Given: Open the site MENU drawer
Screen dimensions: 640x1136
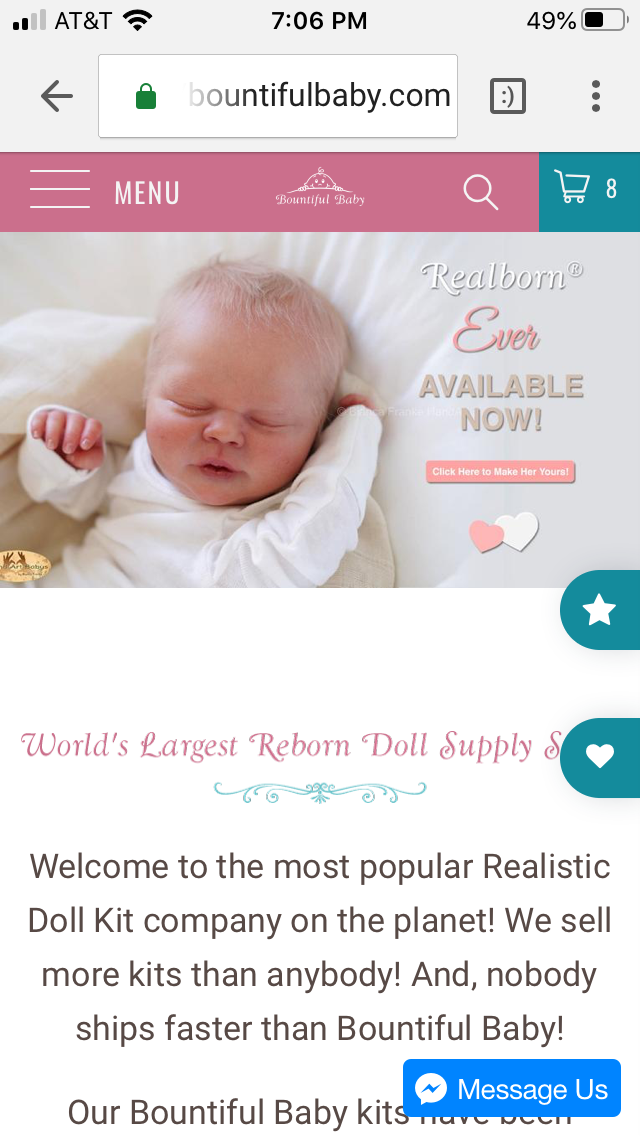Looking at the screenshot, I should click(x=104, y=192).
